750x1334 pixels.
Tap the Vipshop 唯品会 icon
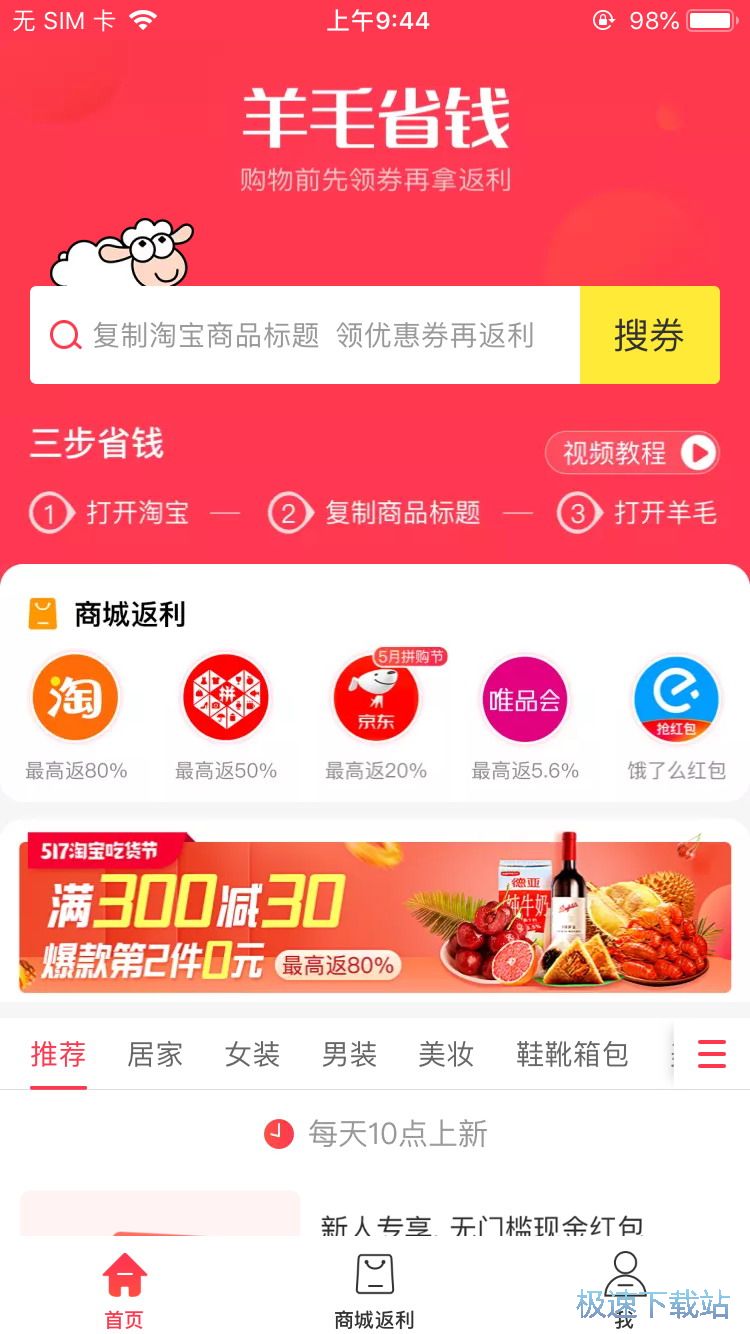pyautogui.click(x=524, y=698)
